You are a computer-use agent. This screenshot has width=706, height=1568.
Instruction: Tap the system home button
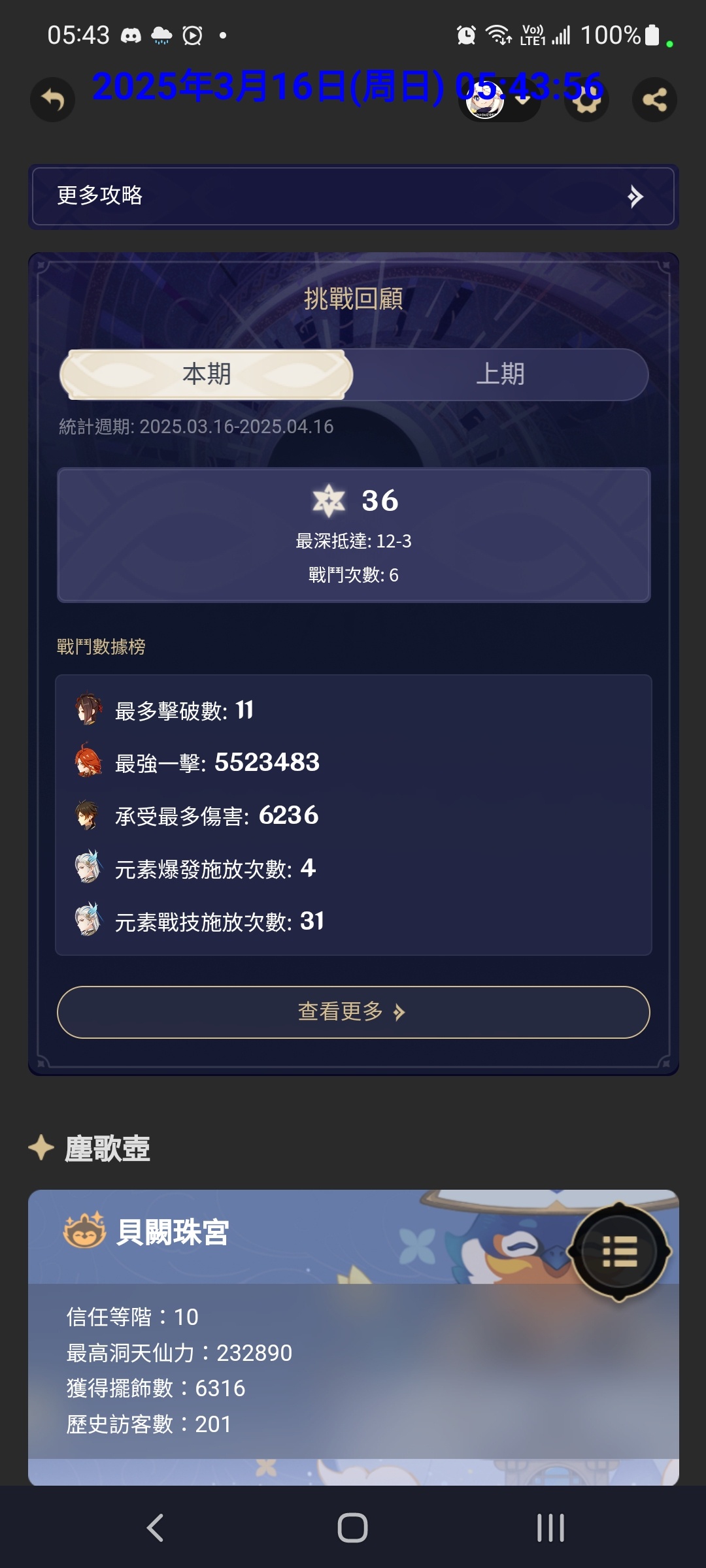tap(352, 1527)
